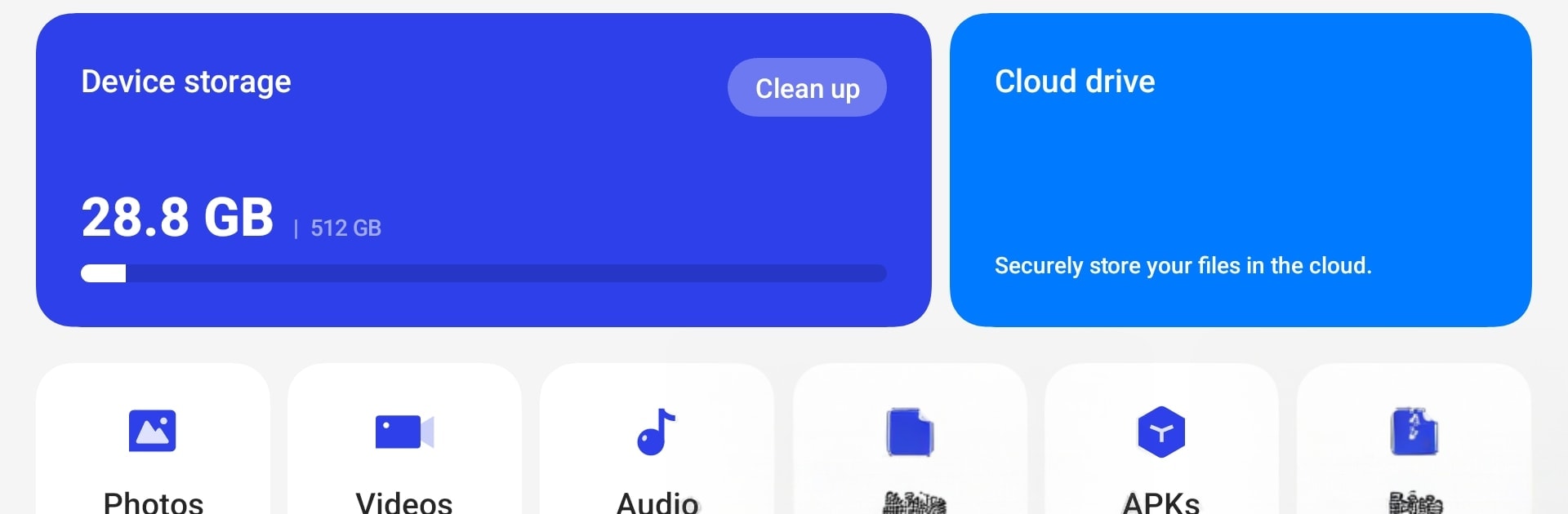
Task: Open the Cloud drive card
Action: click(x=1240, y=170)
